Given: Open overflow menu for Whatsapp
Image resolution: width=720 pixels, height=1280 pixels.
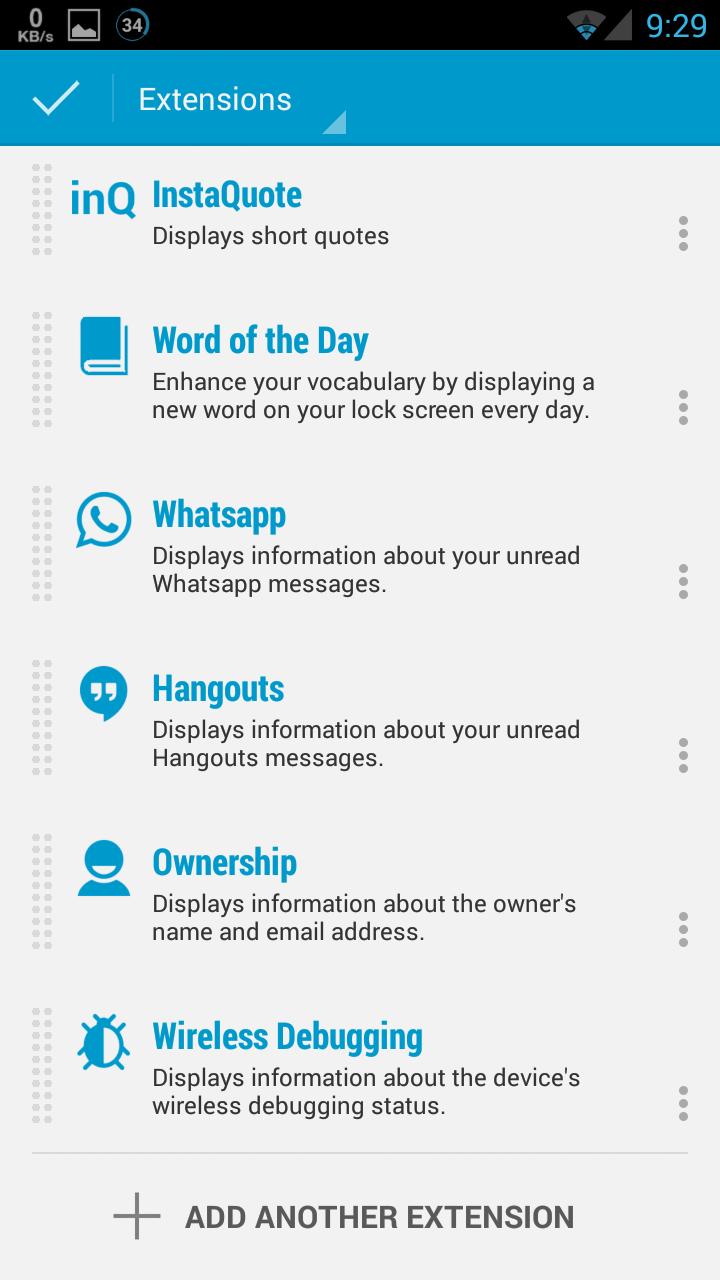Looking at the screenshot, I should [683, 580].
